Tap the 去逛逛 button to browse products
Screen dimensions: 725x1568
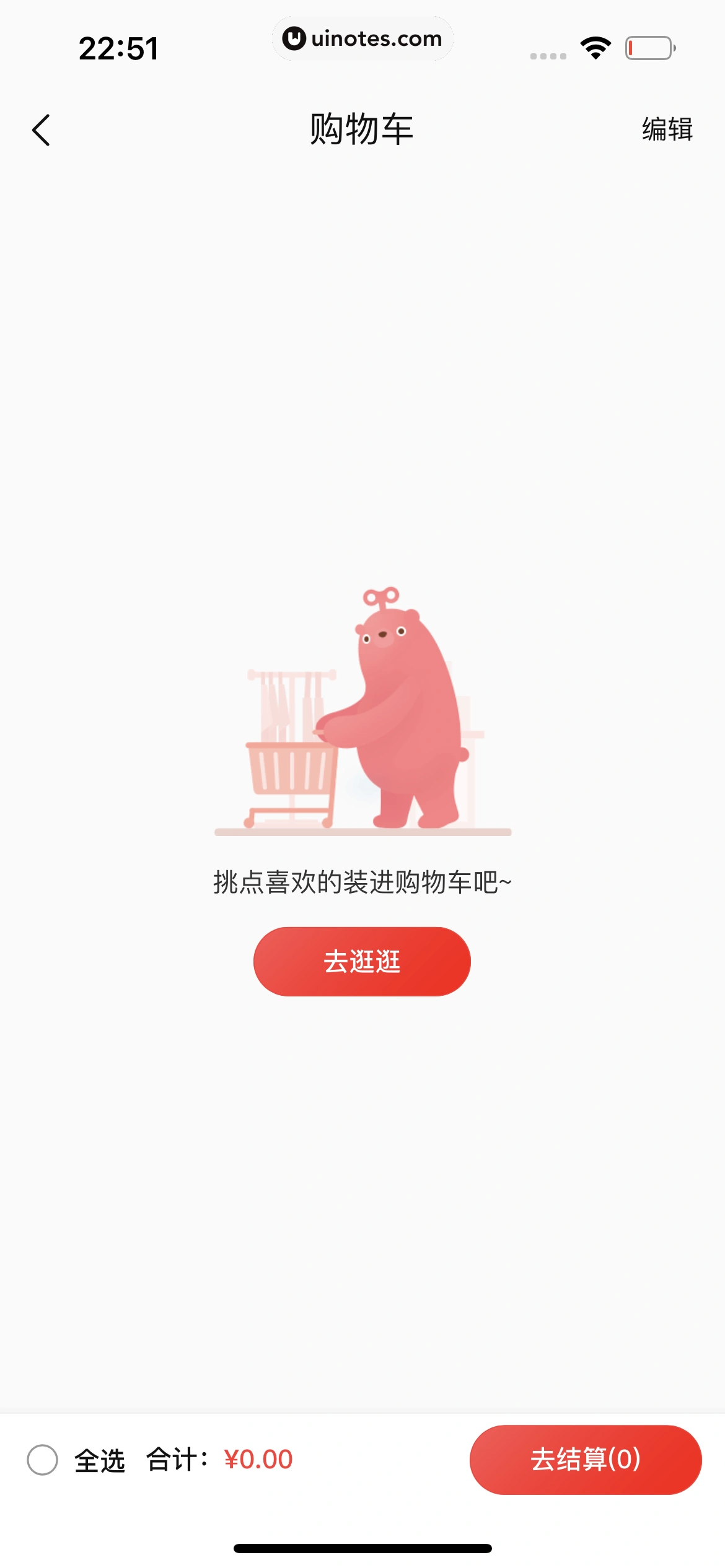tap(362, 960)
